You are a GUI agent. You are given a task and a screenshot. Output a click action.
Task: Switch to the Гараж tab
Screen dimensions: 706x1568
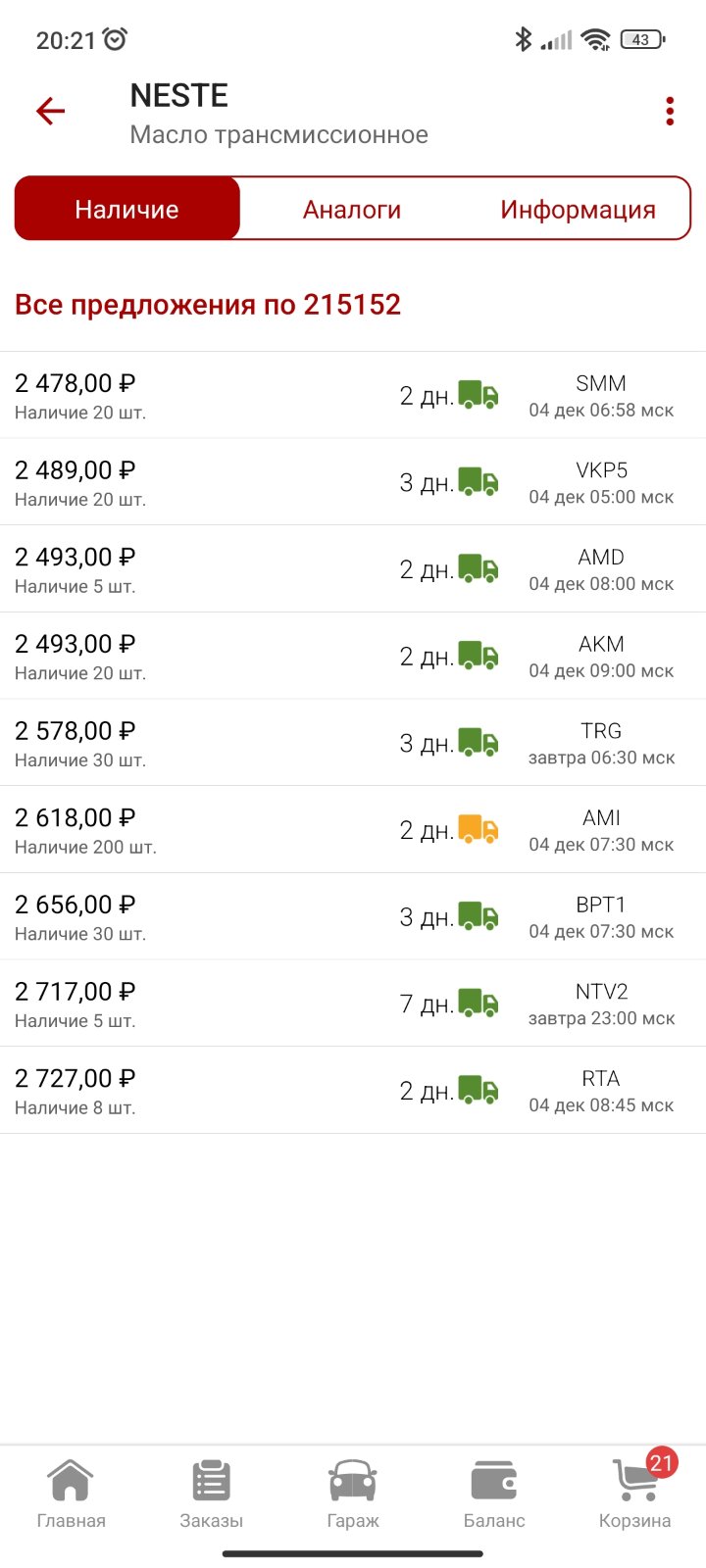click(353, 1494)
